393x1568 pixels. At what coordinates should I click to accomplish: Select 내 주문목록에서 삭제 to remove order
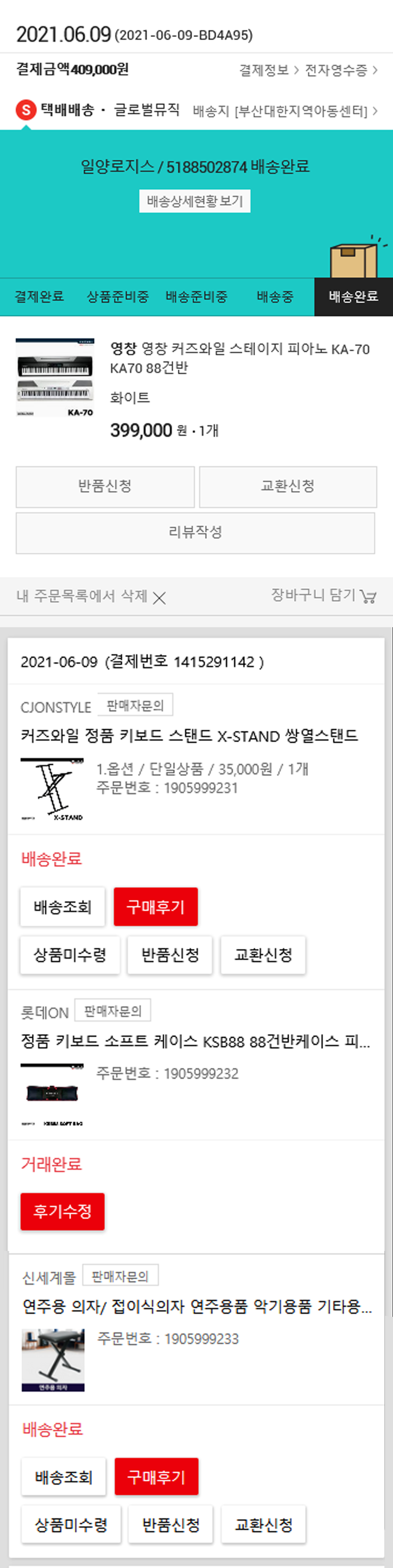point(91,597)
